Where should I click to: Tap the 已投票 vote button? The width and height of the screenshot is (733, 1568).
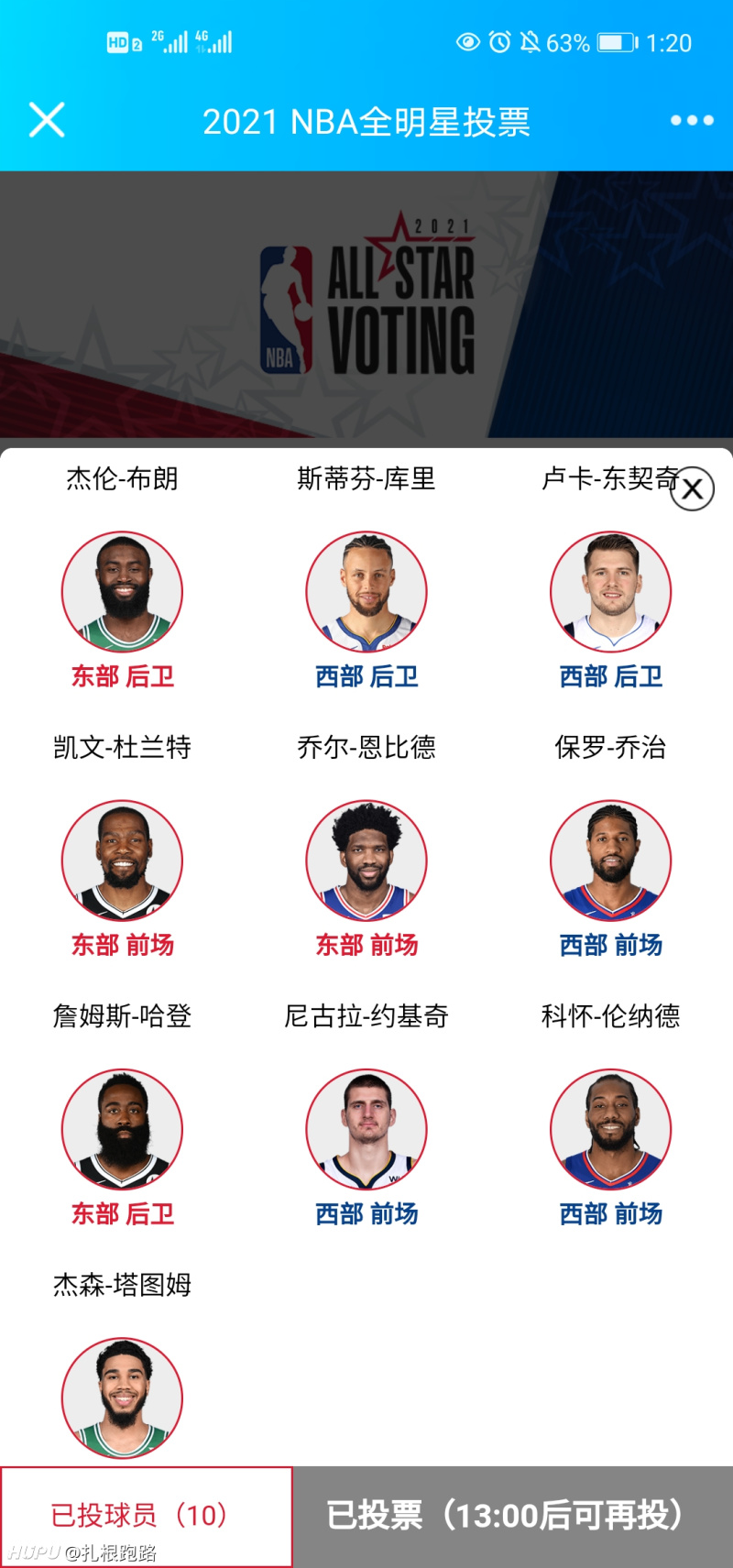(513, 1516)
